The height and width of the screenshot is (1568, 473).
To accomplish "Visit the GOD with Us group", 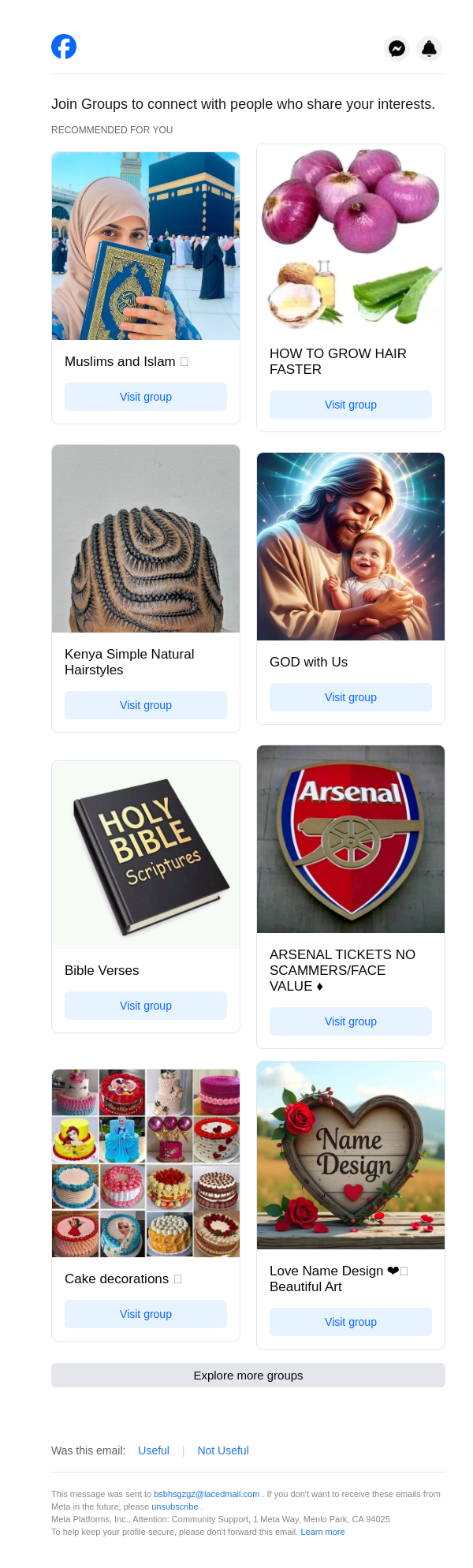I will pyautogui.click(x=351, y=697).
